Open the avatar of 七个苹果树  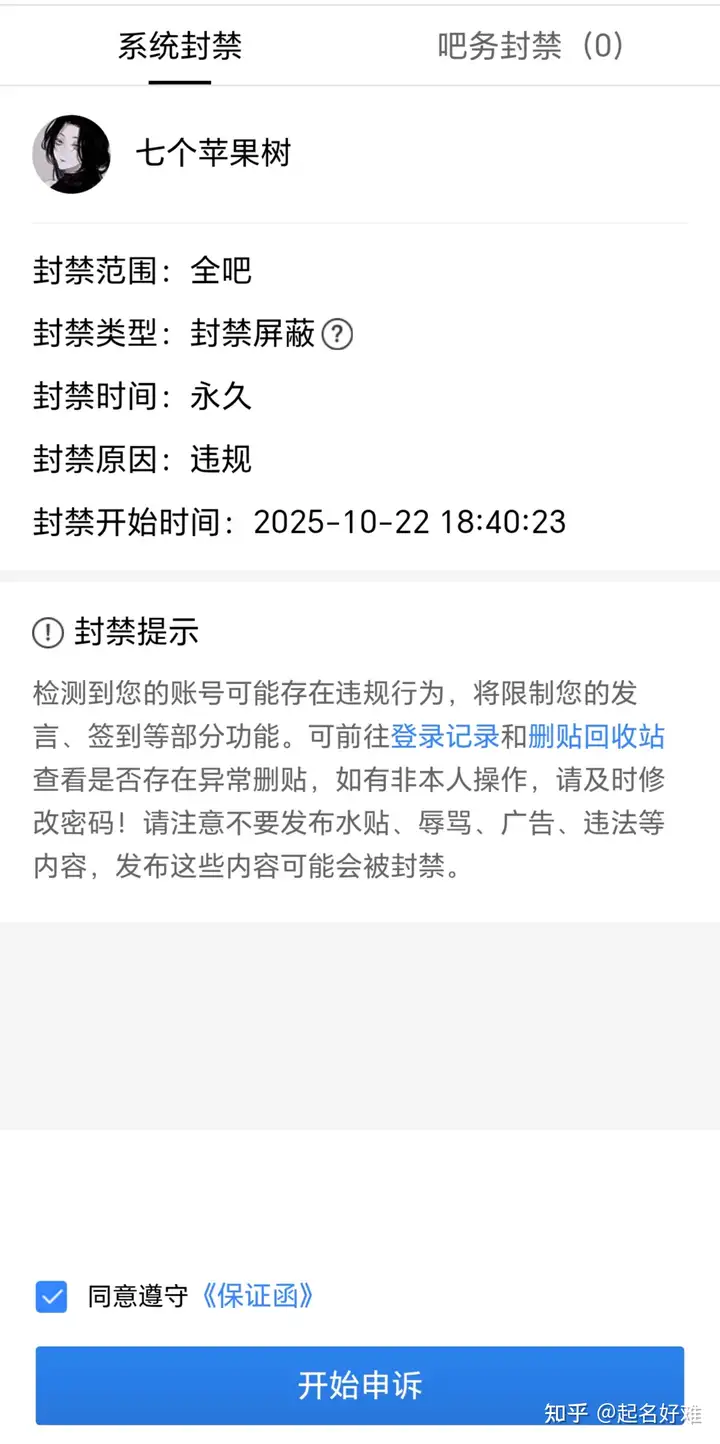[x=71, y=154]
